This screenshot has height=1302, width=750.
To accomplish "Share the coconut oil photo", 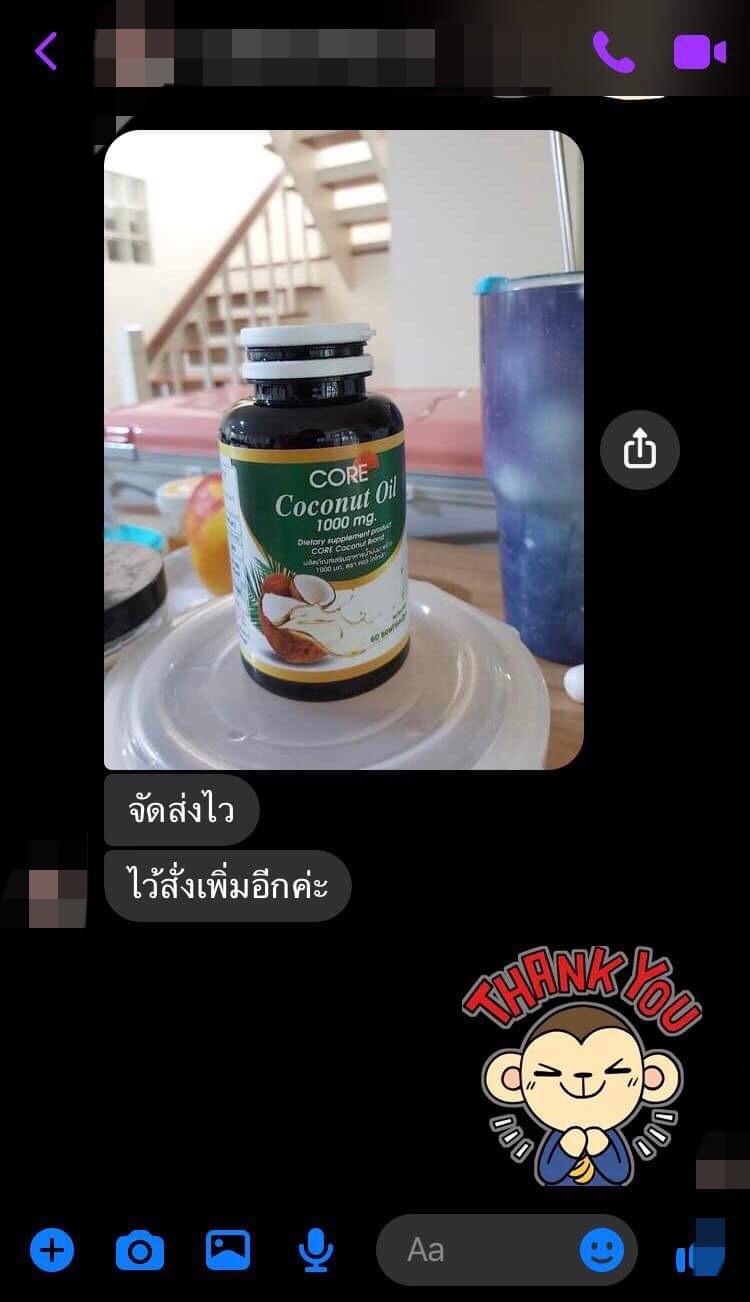I will click(x=639, y=450).
